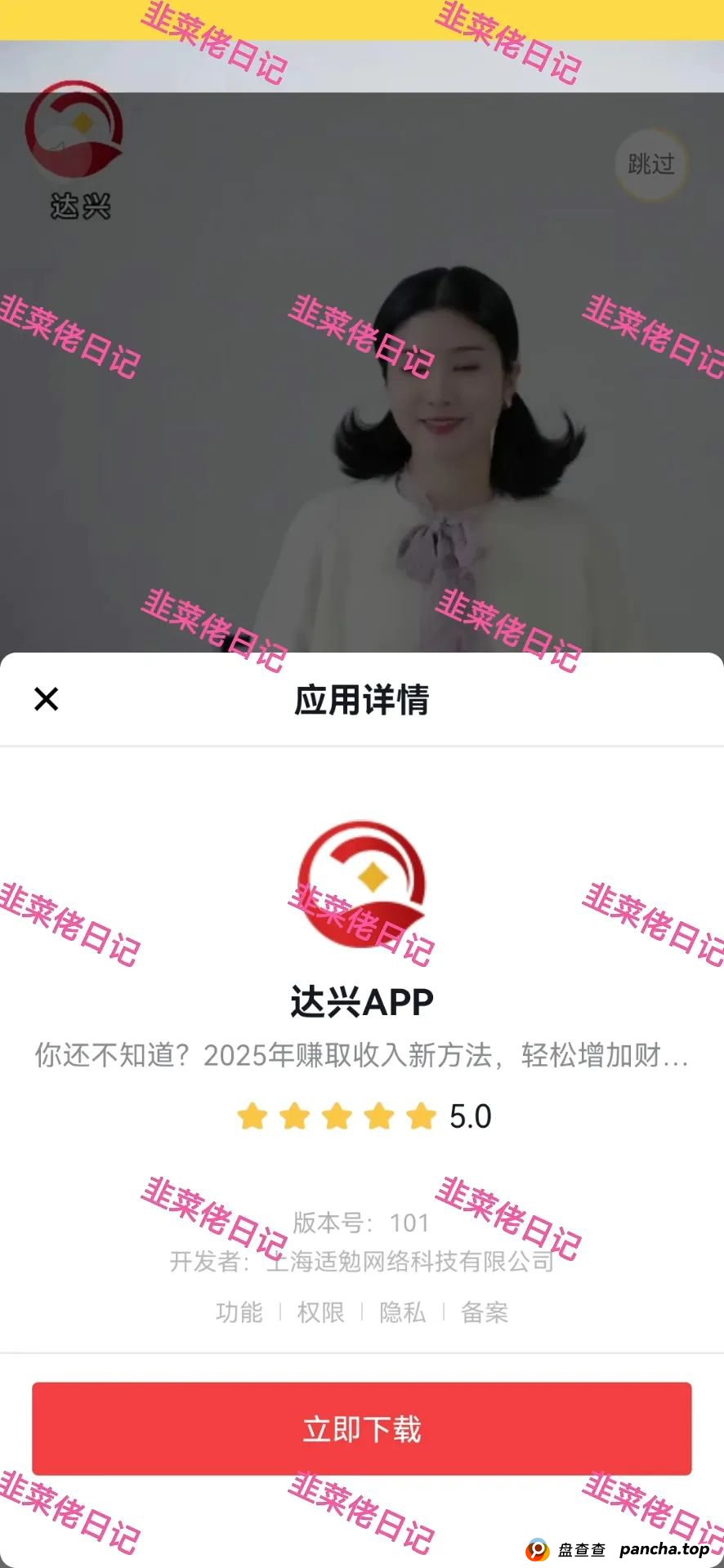Select the fifth rating star

421,1116
